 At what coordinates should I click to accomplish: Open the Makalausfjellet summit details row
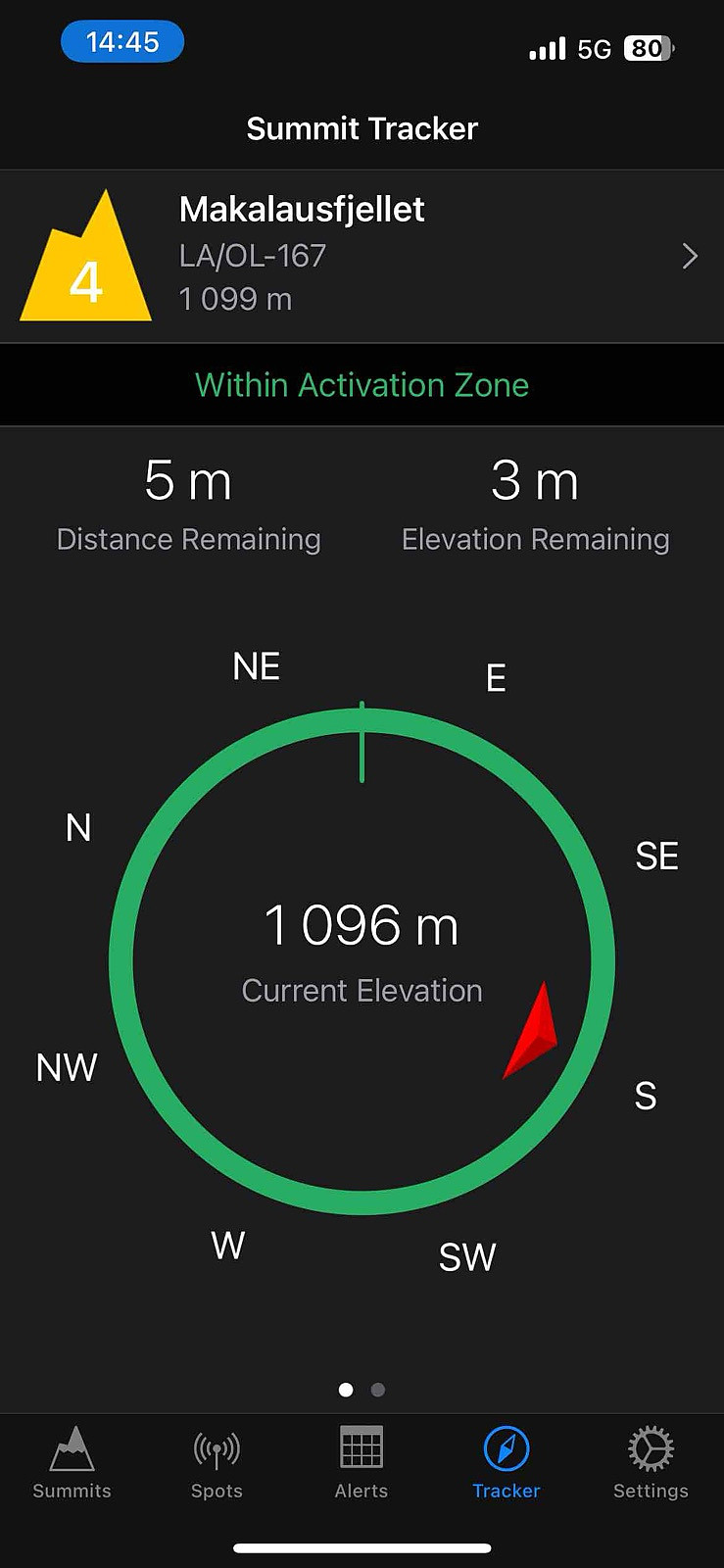pyautogui.click(x=362, y=257)
